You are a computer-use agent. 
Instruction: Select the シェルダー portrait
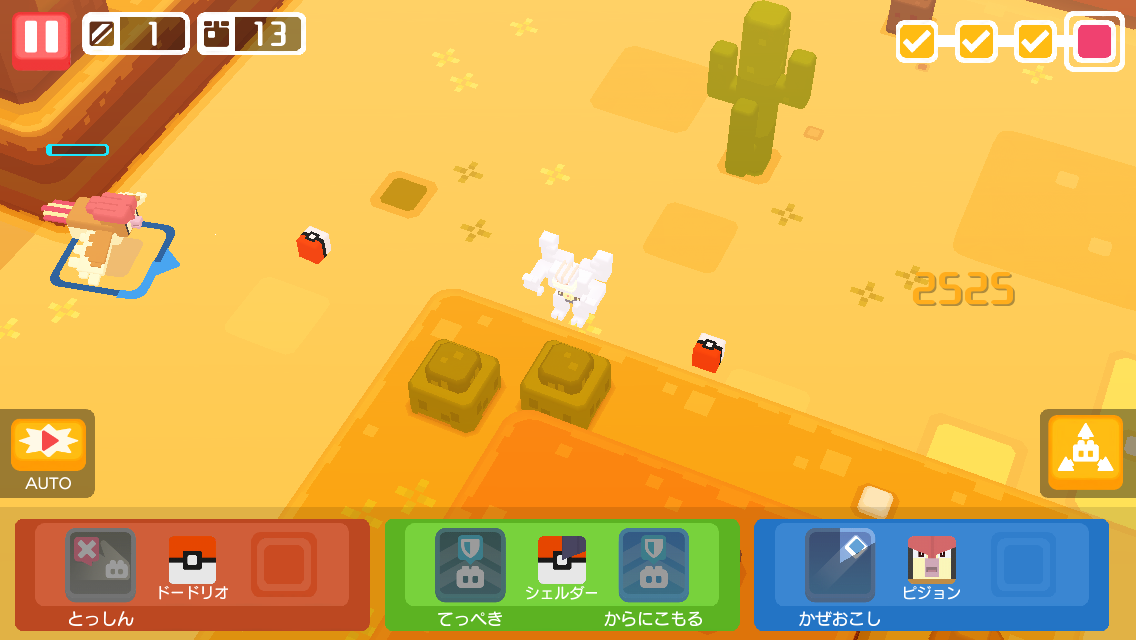(561, 560)
